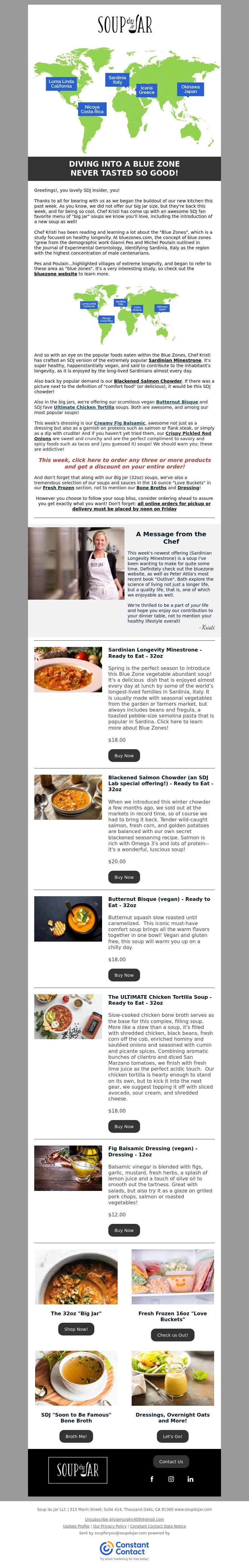Select the Broth Me! button

[x=76, y=1437]
